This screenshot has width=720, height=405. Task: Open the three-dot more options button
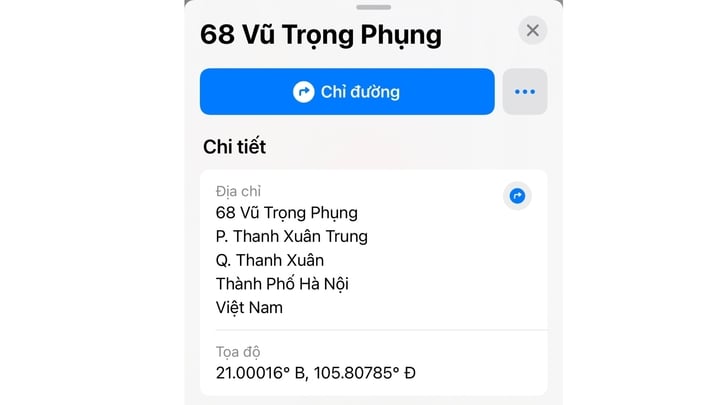[525, 92]
